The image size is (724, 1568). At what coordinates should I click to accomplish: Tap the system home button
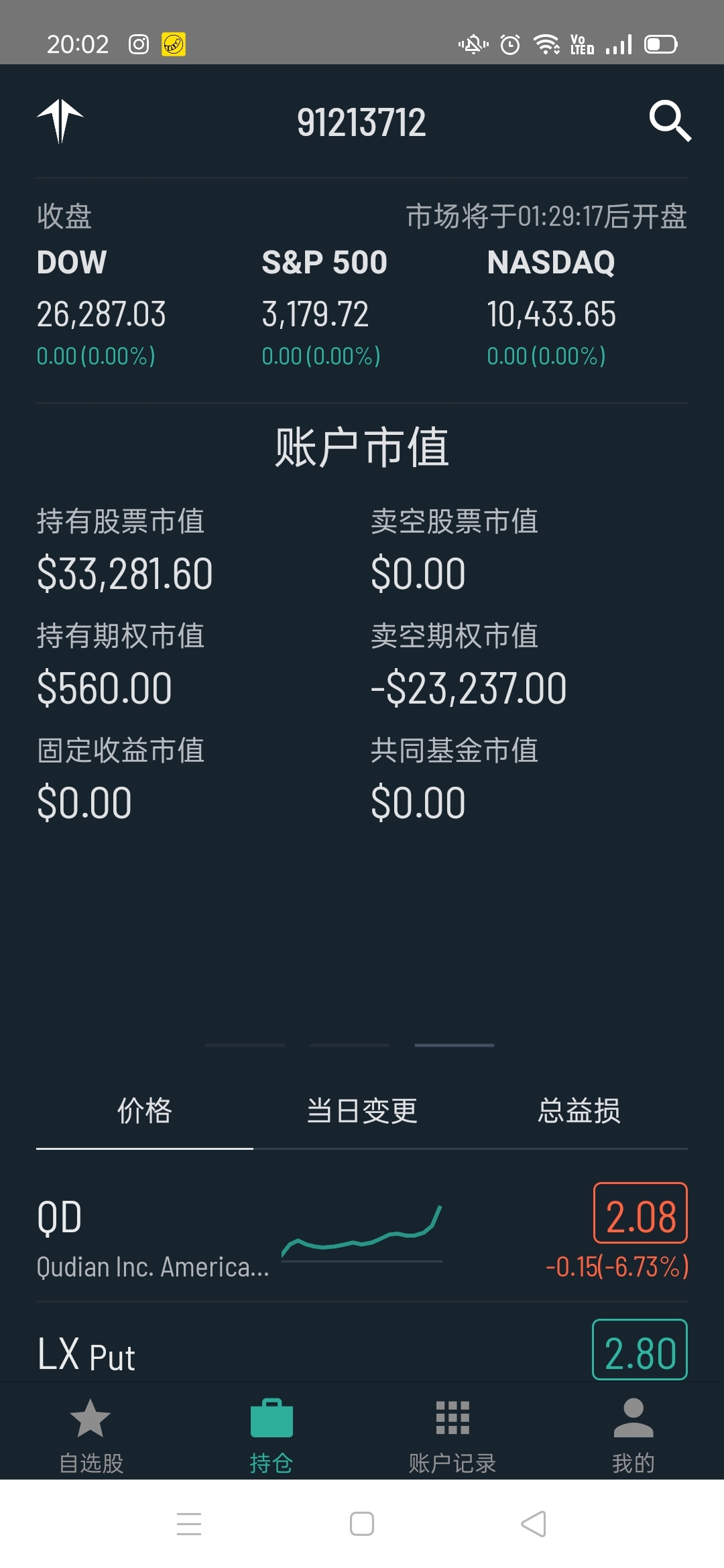coord(362,1524)
